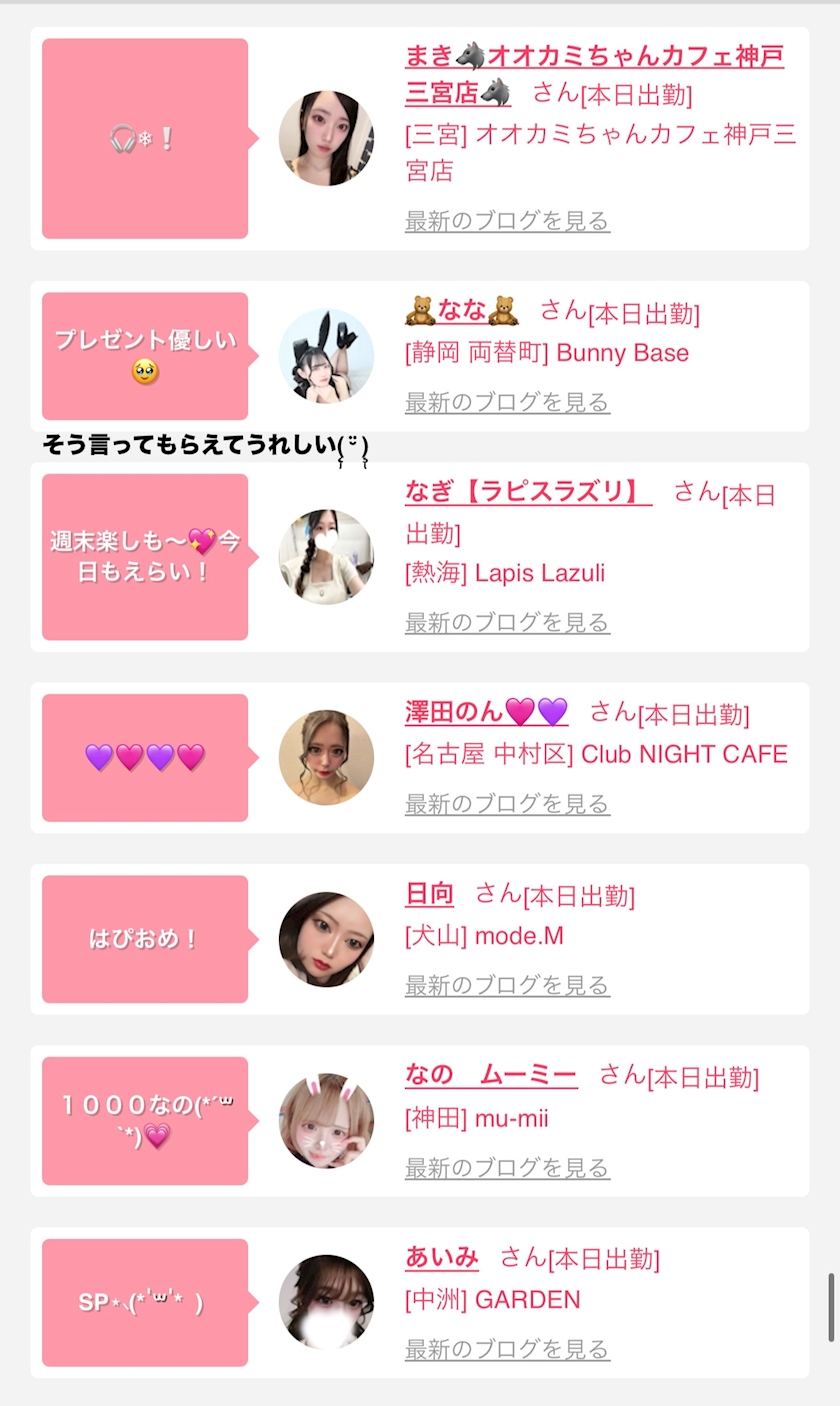840x1406 pixels.
Task: View latest blog for Lapis Lazuli's なぎ
Action: pos(507,623)
